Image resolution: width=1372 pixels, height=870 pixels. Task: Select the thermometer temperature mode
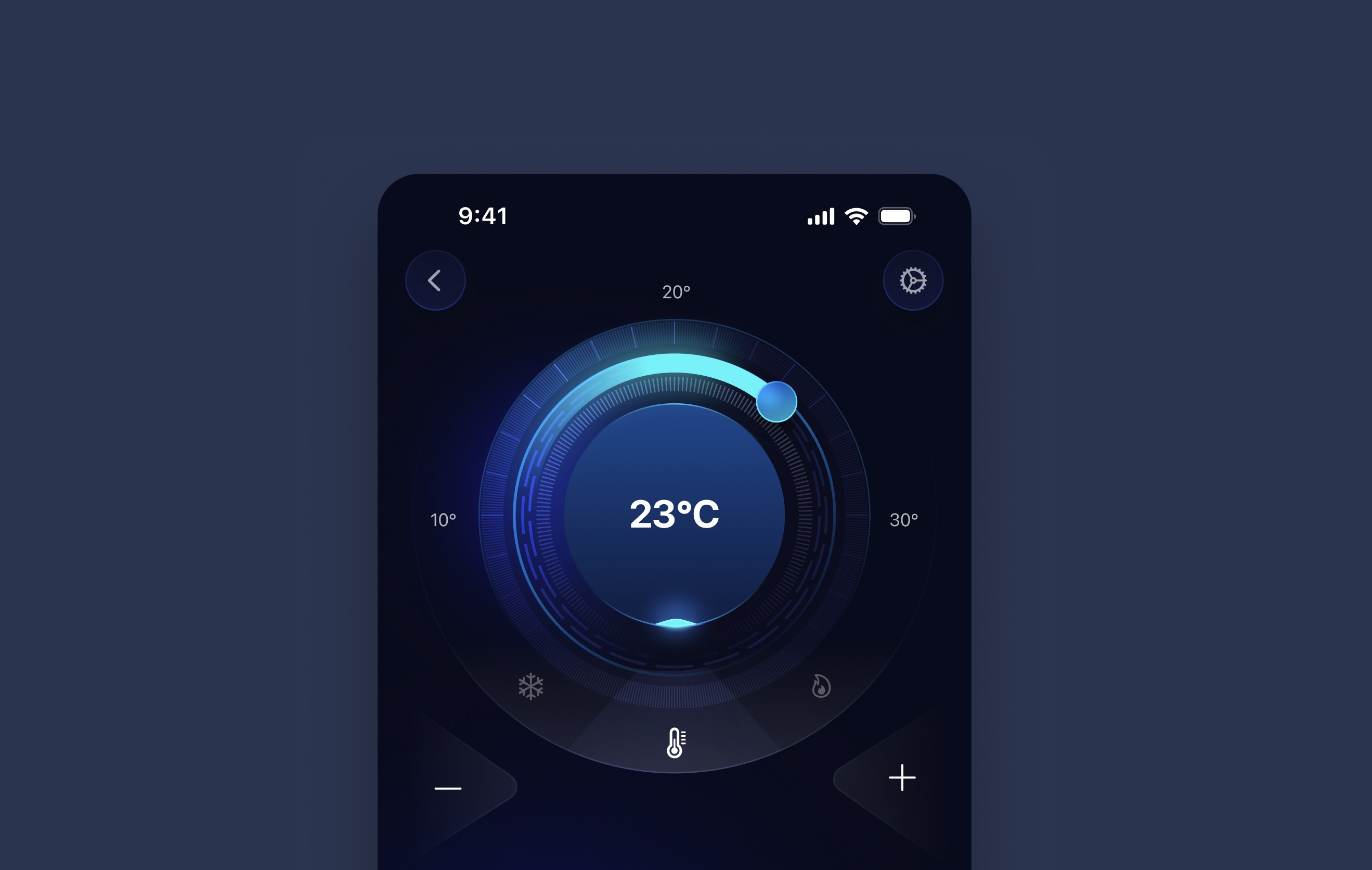[x=675, y=743]
